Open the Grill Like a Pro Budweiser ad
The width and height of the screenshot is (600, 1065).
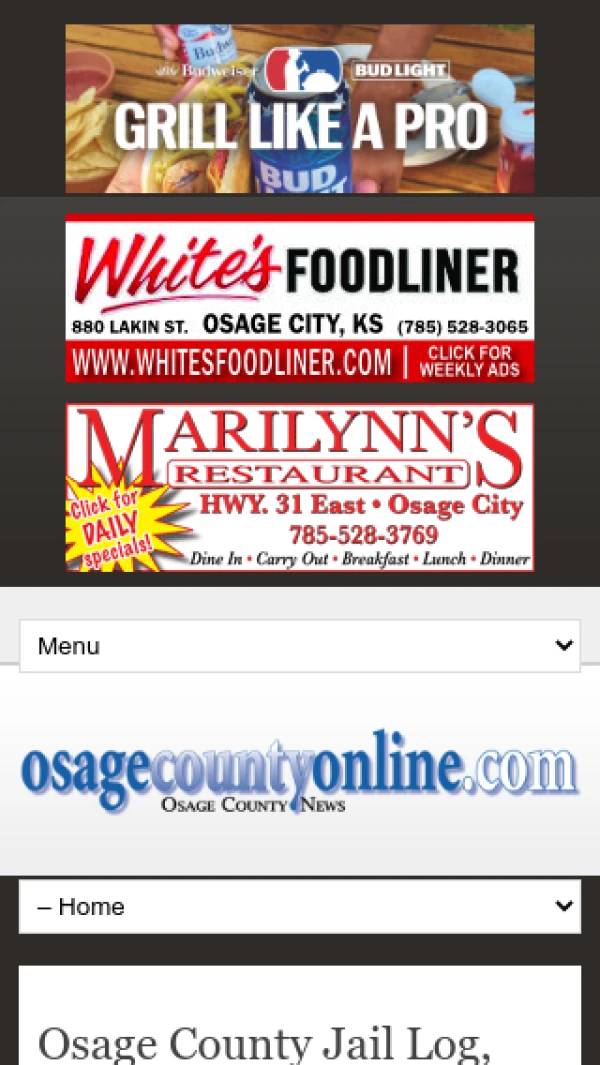click(300, 109)
